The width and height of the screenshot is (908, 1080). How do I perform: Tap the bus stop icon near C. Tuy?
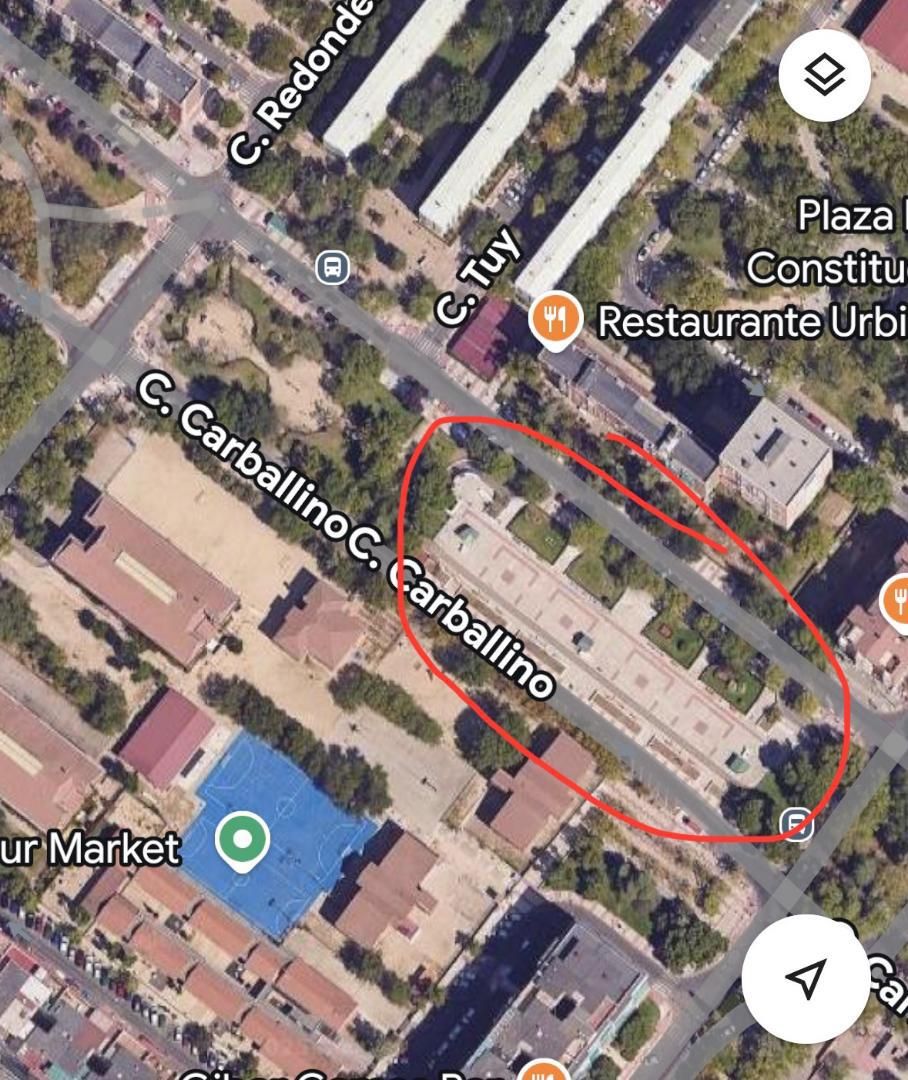pyautogui.click(x=333, y=267)
